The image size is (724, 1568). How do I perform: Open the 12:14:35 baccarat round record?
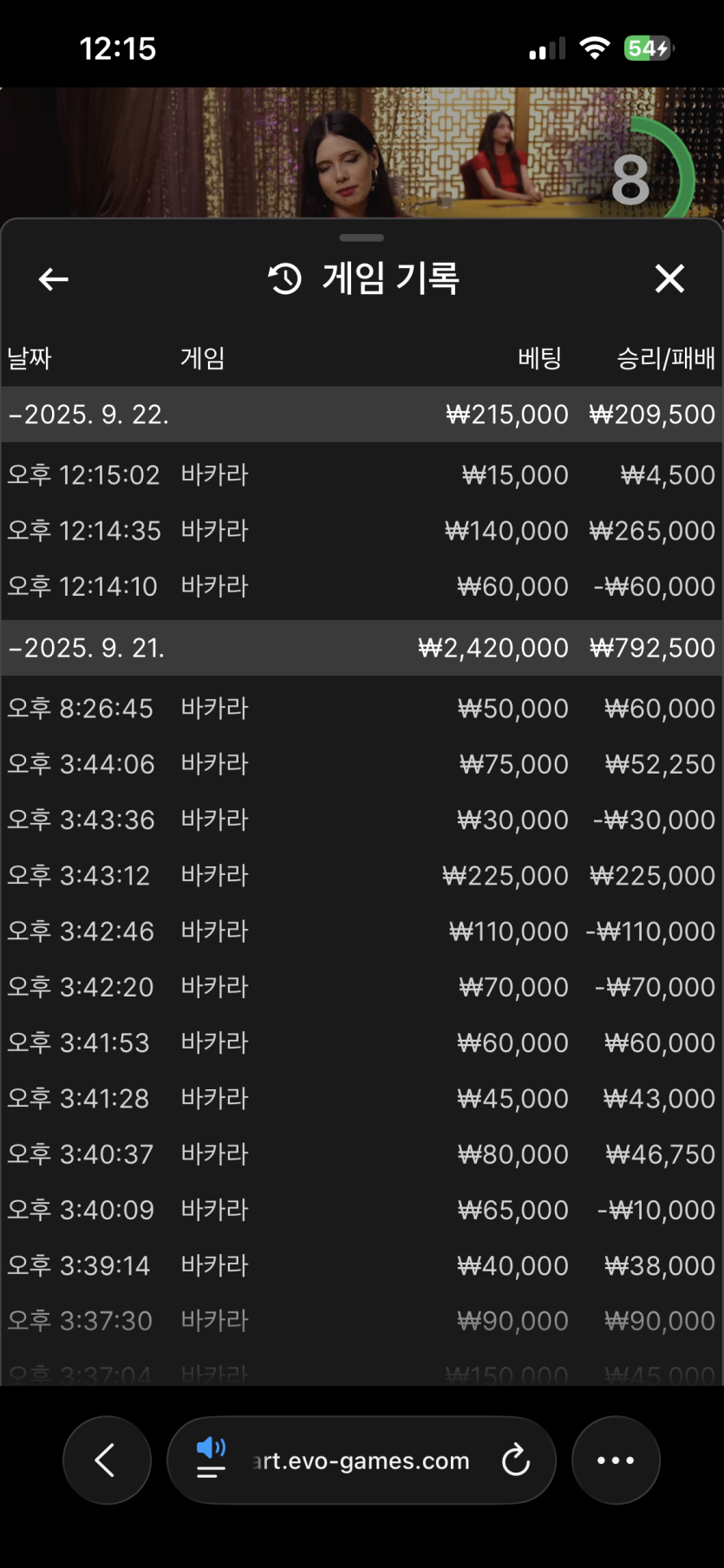tap(362, 531)
